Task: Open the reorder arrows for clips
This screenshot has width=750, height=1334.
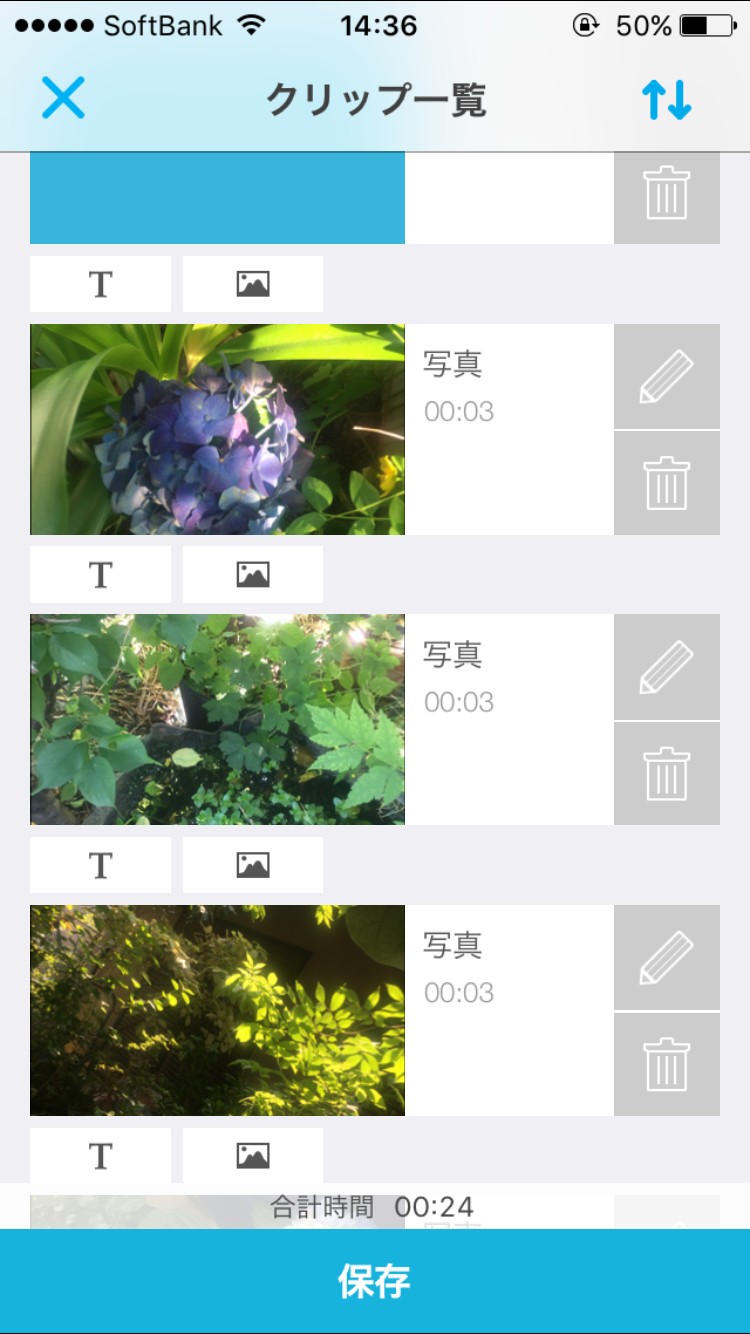Action: coord(666,99)
